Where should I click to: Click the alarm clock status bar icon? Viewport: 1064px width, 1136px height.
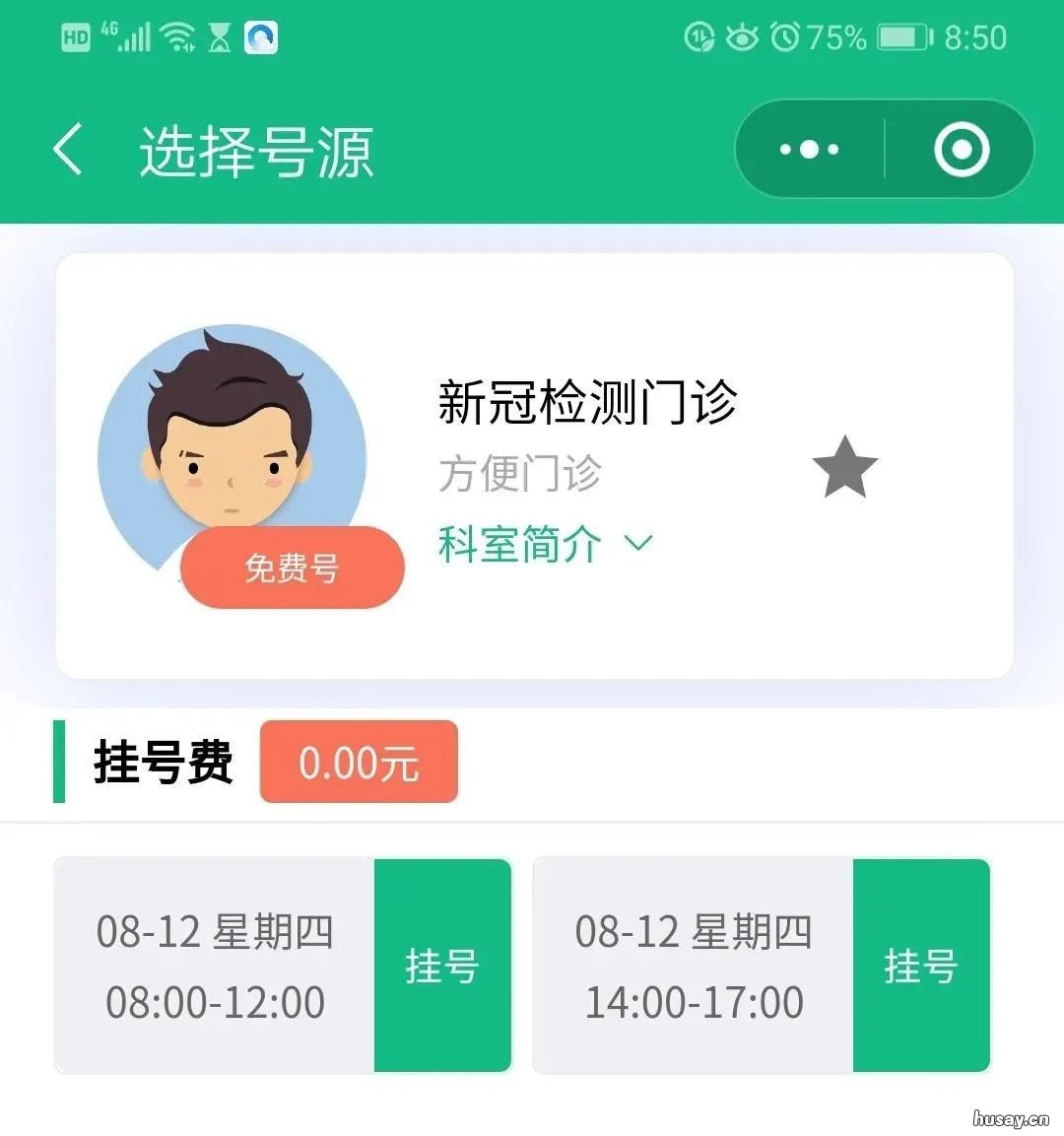click(783, 35)
